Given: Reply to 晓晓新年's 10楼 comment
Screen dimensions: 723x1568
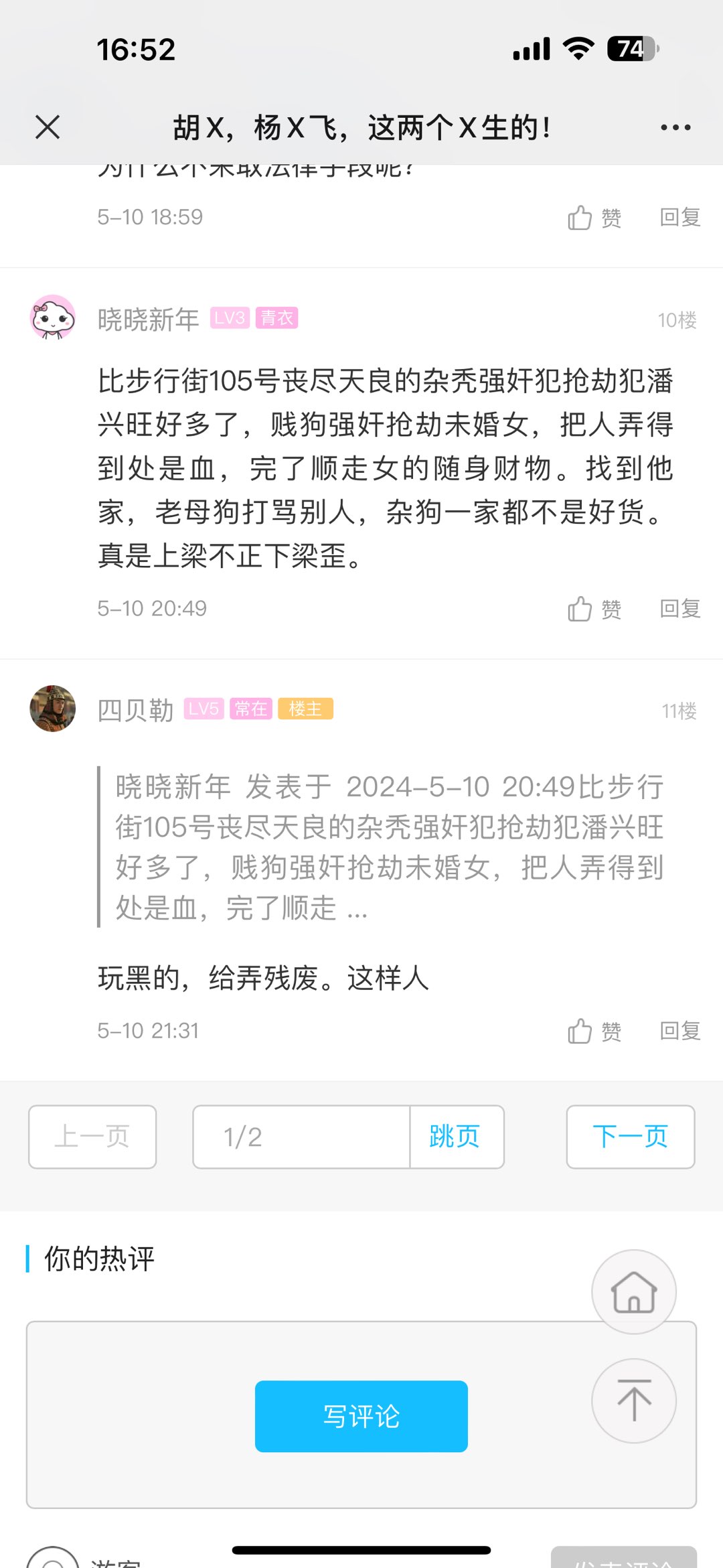Looking at the screenshot, I should [679, 609].
